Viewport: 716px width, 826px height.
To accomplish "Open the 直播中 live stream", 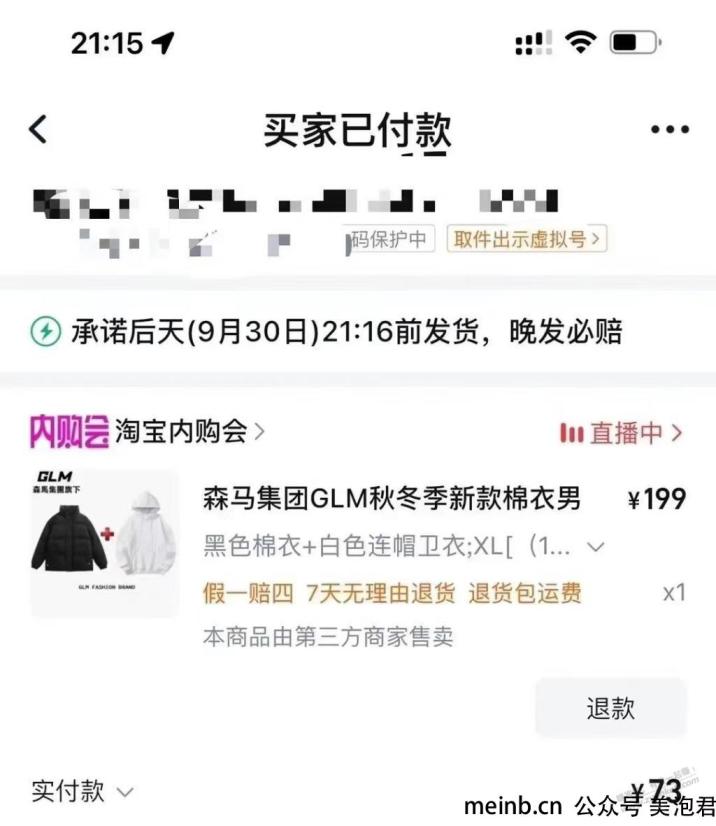I will click(620, 433).
